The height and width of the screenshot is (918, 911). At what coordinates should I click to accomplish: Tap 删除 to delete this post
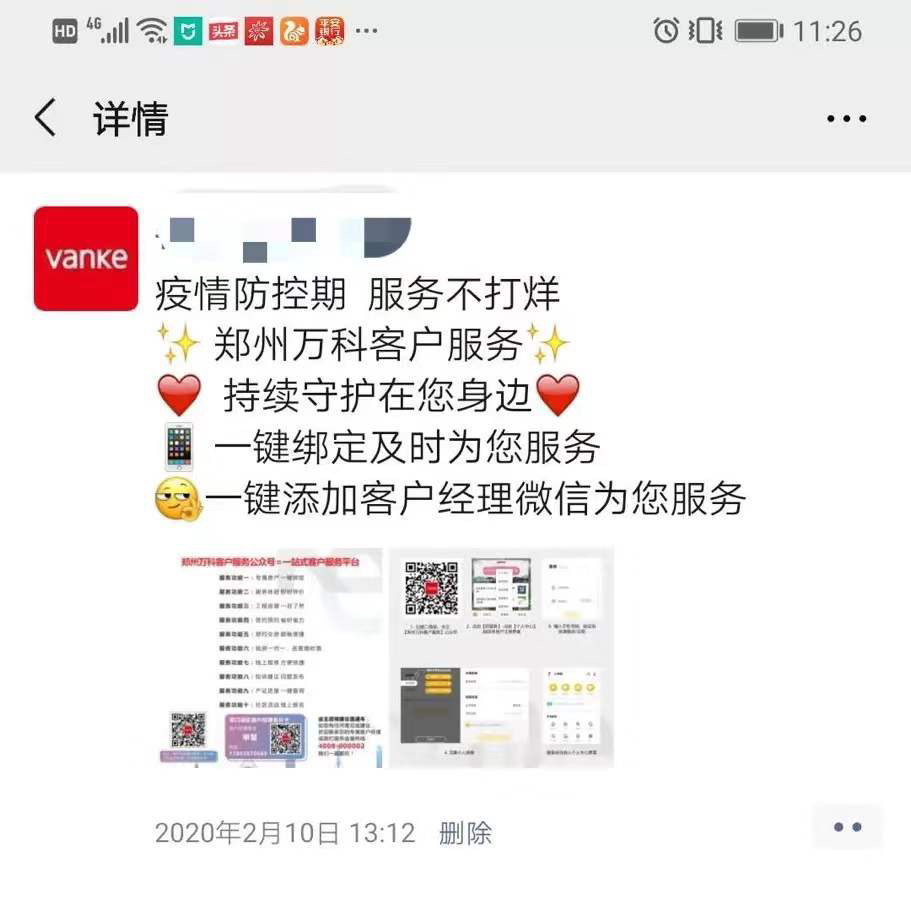pyautogui.click(x=465, y=832)
